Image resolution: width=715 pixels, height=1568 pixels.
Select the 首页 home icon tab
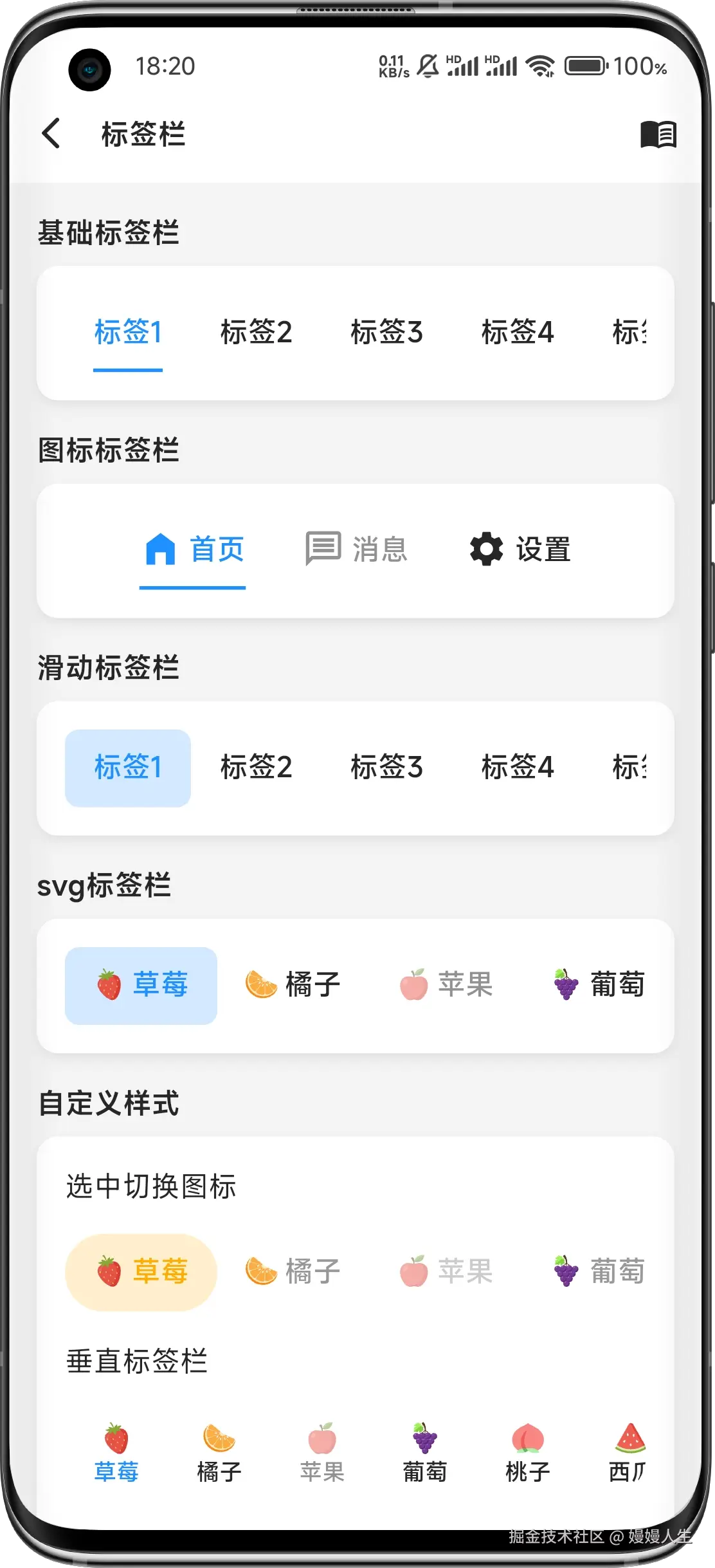[192, 550]
